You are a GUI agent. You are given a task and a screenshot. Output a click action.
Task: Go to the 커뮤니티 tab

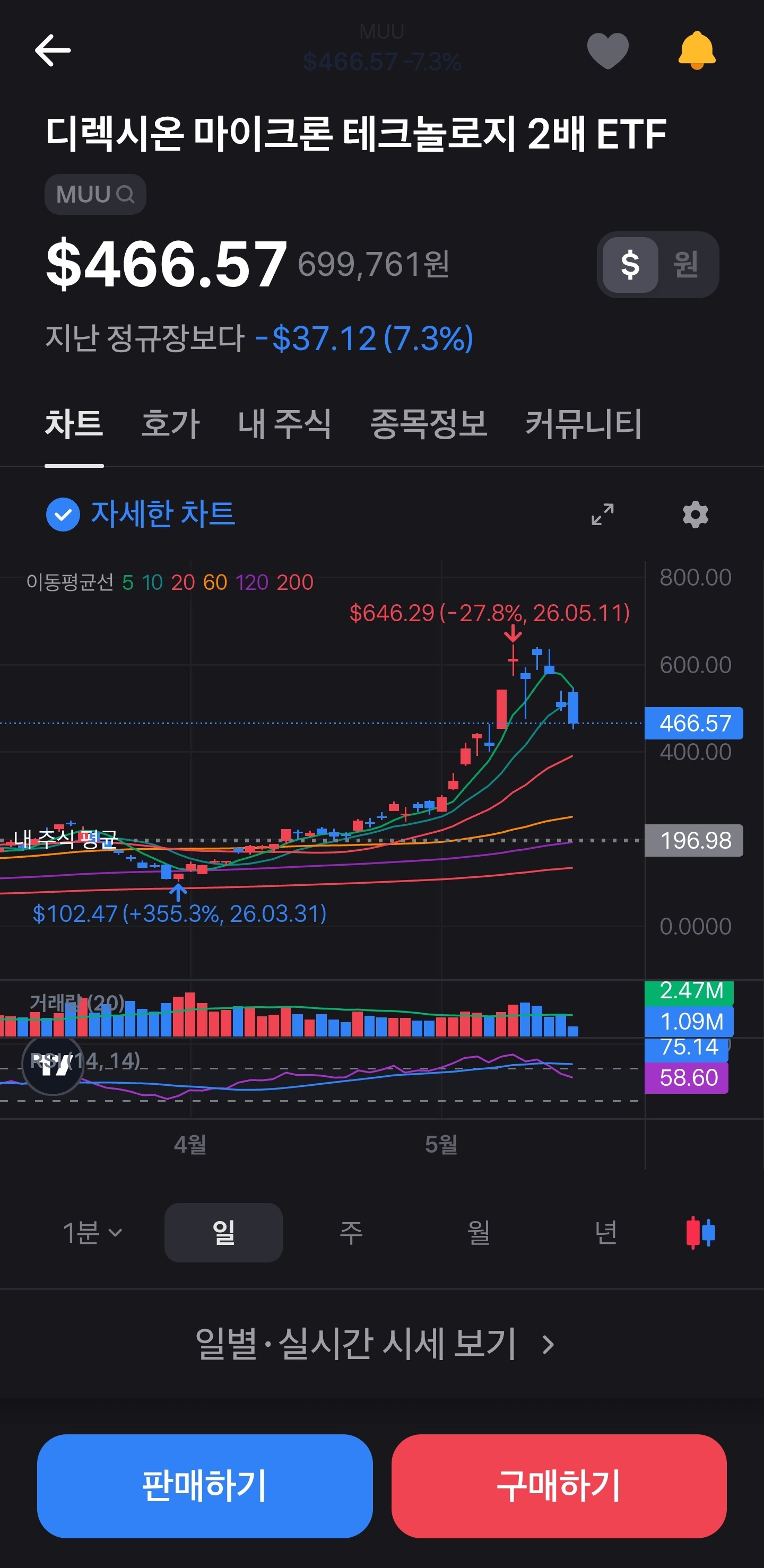click(x=583, y=424)
